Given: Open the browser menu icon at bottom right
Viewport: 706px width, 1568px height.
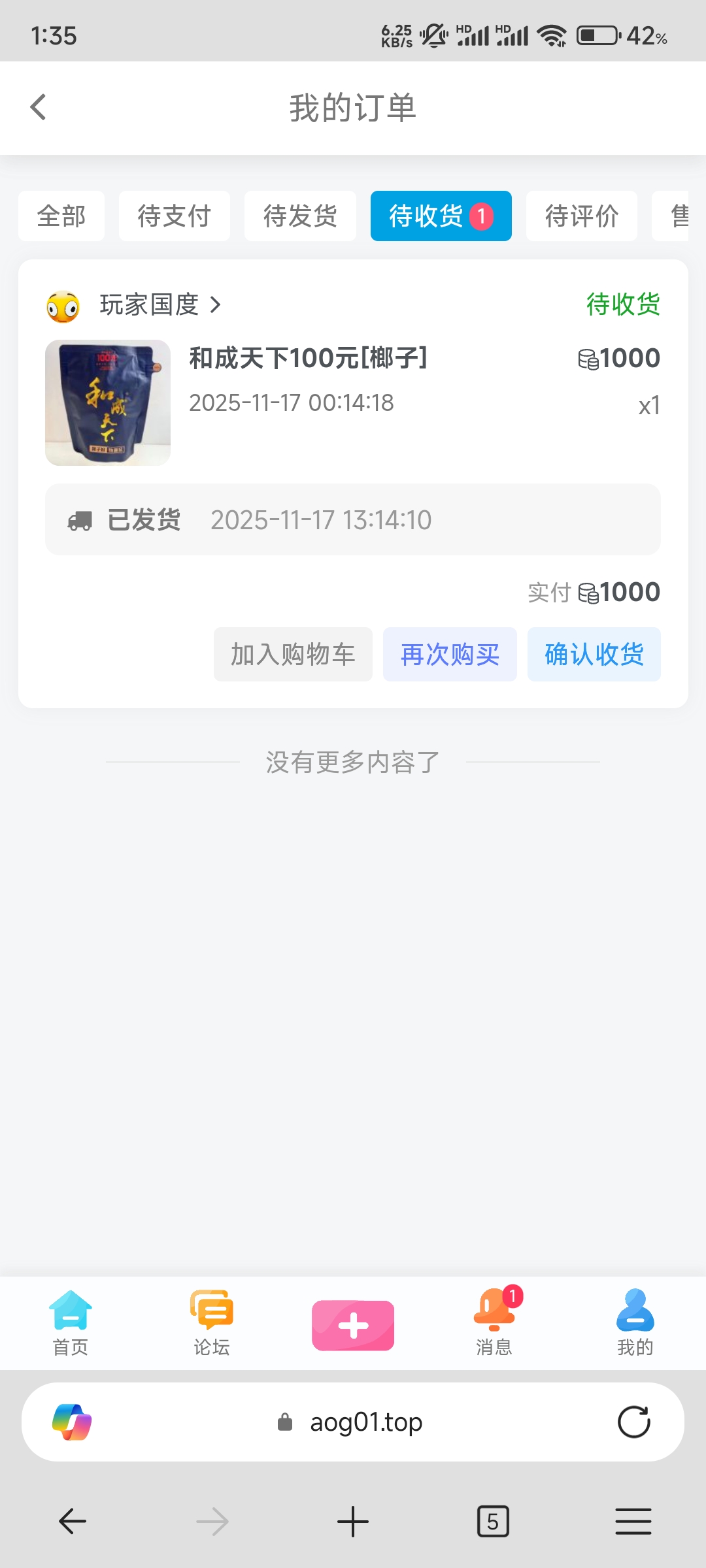Looking at the screenshot, I should pos(633,1520).
